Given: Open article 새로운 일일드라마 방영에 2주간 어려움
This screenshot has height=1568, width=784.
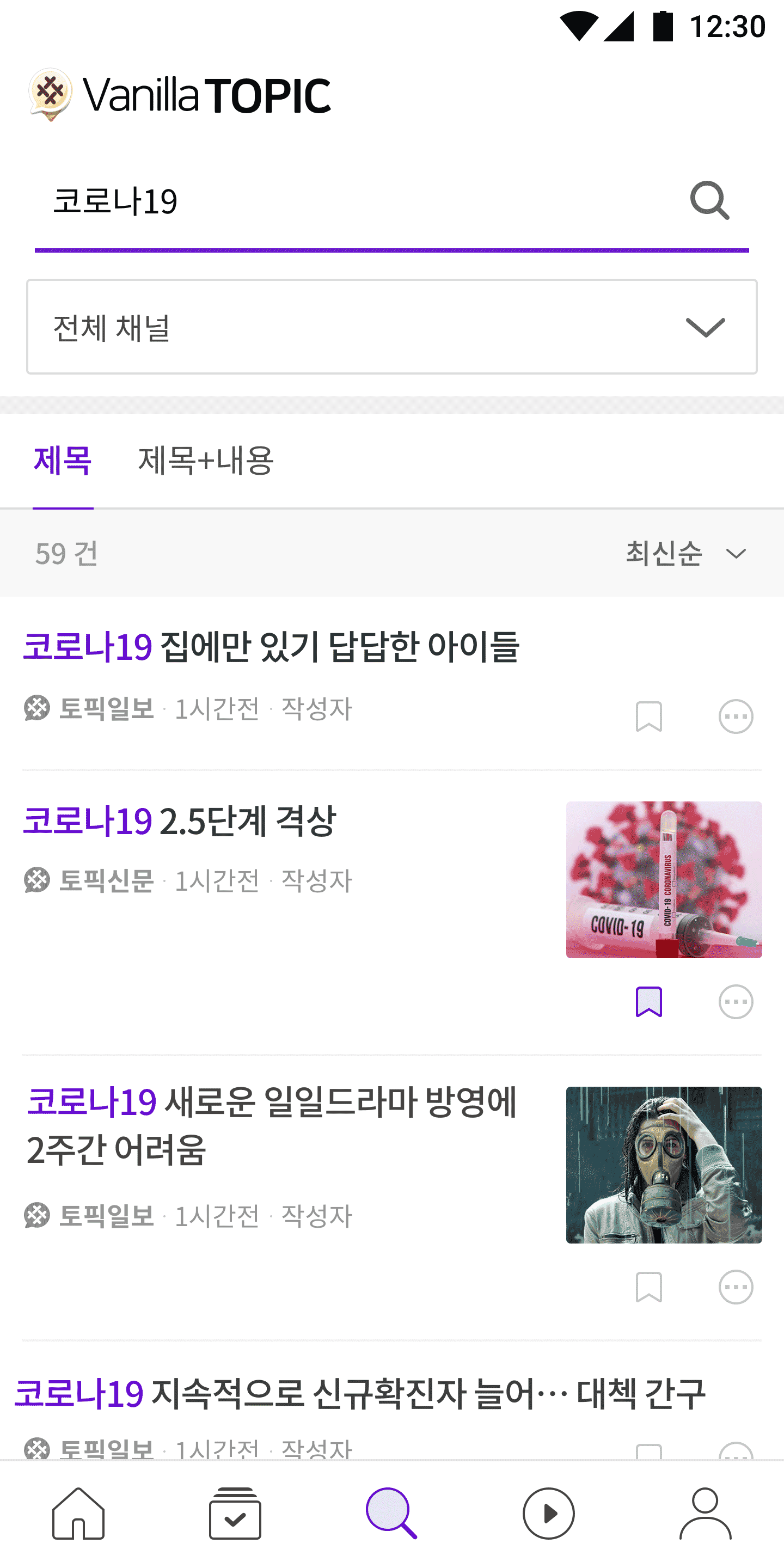Looking at the screenshot, I should (272, 1125).
